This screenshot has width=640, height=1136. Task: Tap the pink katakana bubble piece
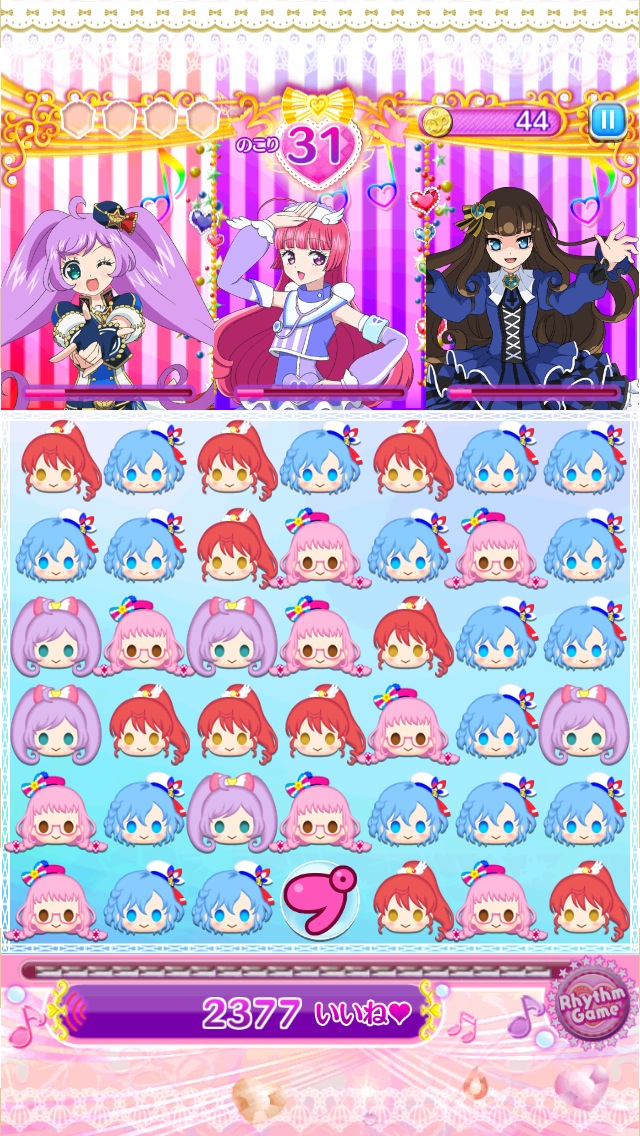pos(320,902)
